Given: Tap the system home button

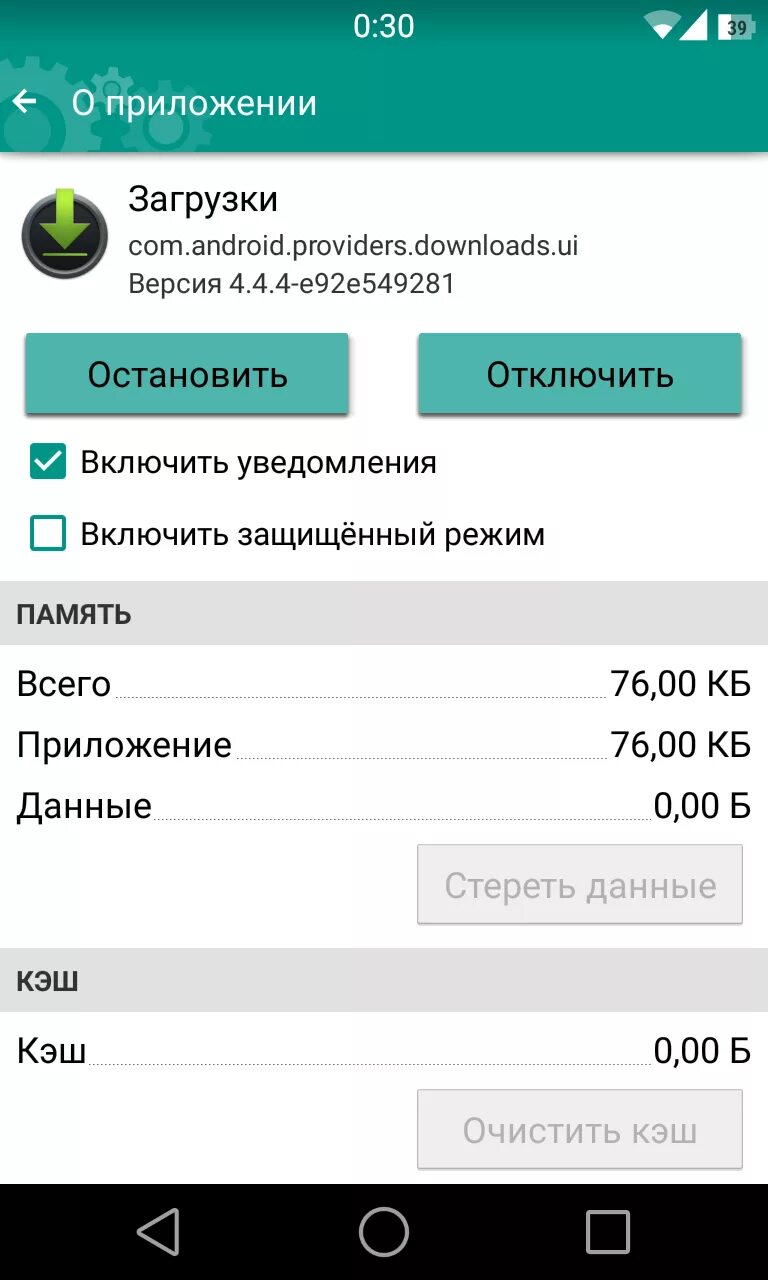Looking at the screenshot, I should (x=384, y=1231).
